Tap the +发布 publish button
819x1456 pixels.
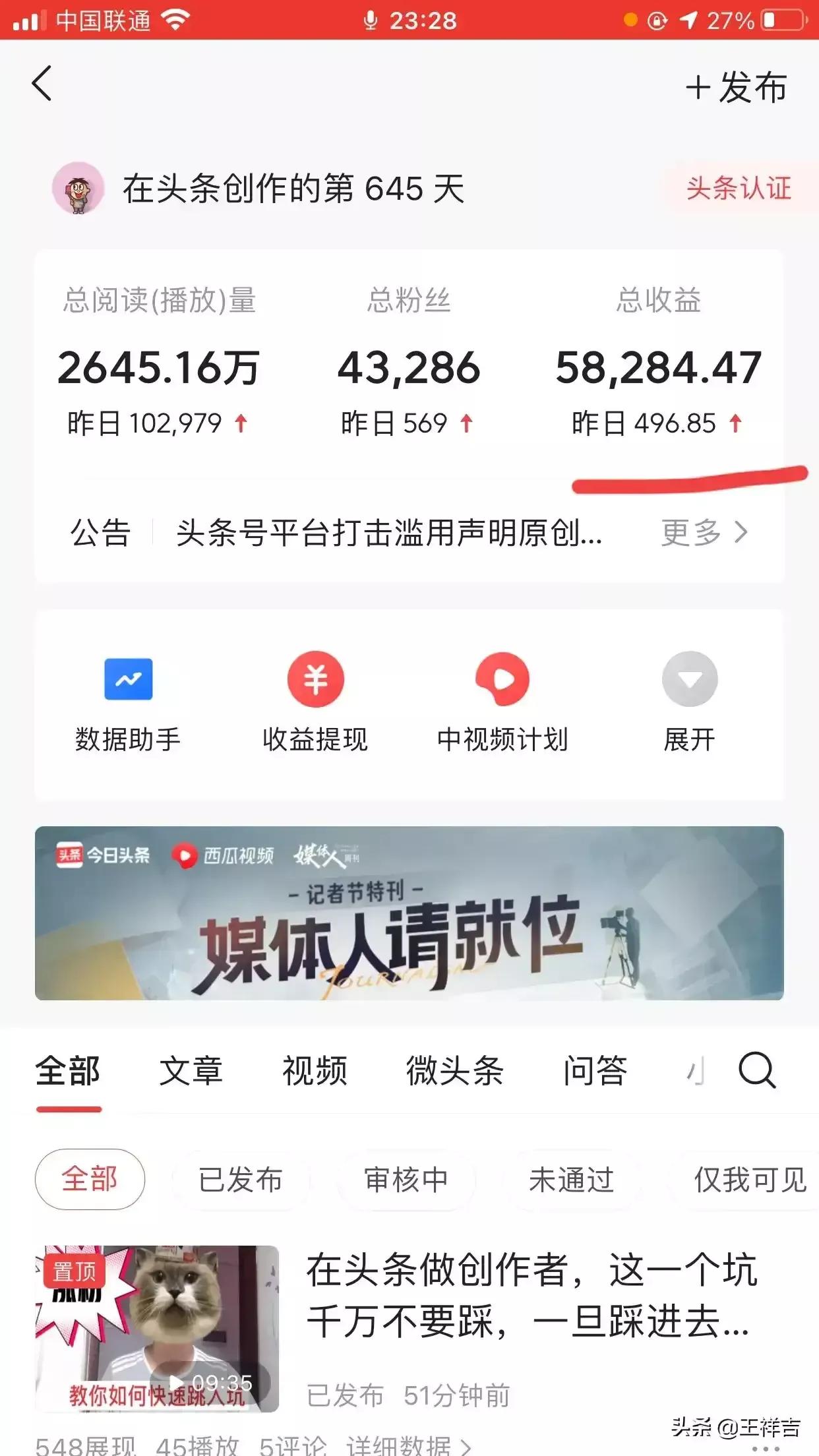[x=737, y=88]
